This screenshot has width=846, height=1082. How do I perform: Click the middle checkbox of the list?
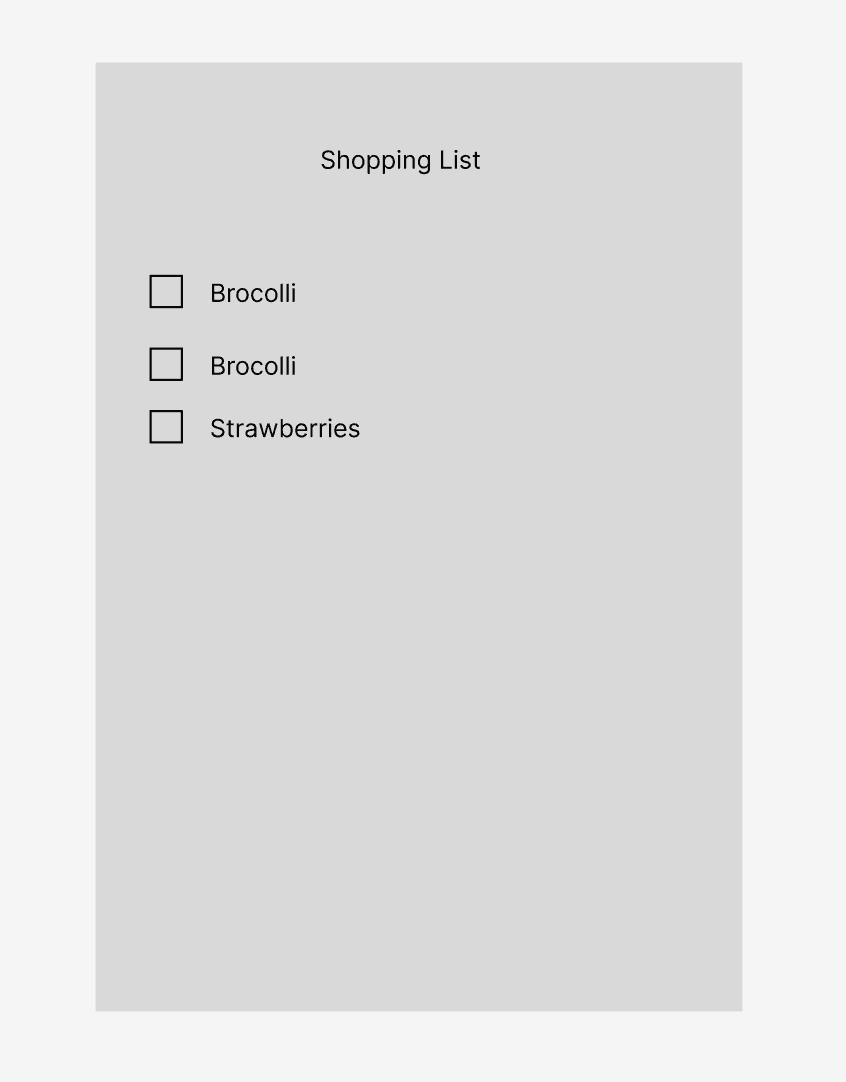pos(166,364)
